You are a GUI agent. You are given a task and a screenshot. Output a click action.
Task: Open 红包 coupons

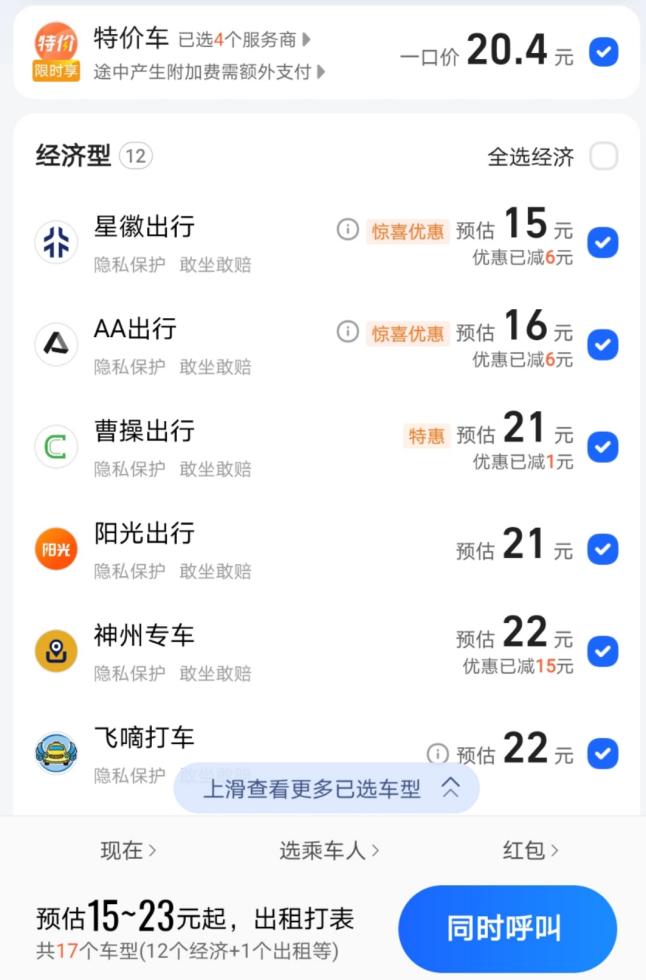(x=530, y=851)
